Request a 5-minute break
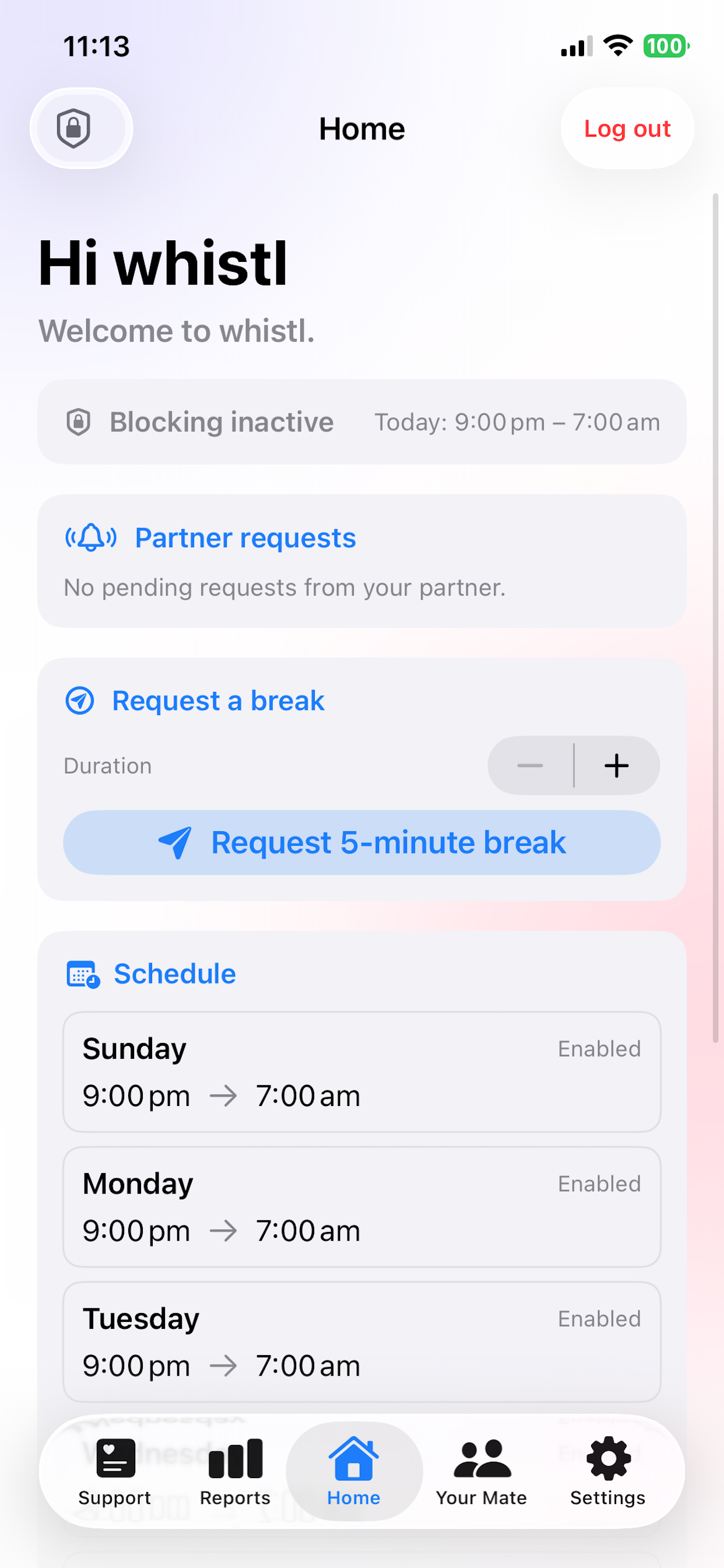This screenshot has height=1568, width=724. tap(361, 842)
